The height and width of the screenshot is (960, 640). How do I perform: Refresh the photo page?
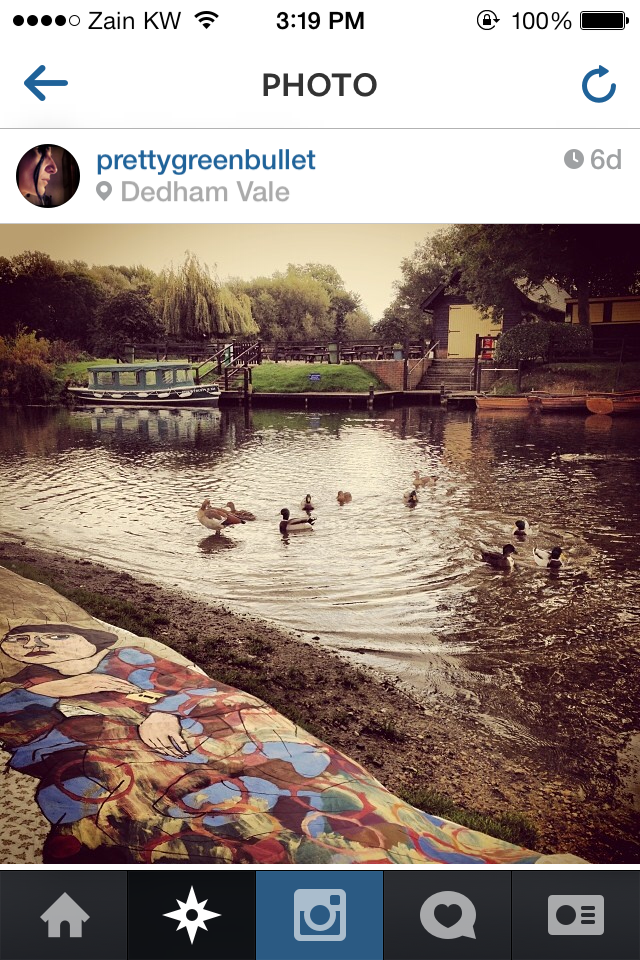pos(598,85)
